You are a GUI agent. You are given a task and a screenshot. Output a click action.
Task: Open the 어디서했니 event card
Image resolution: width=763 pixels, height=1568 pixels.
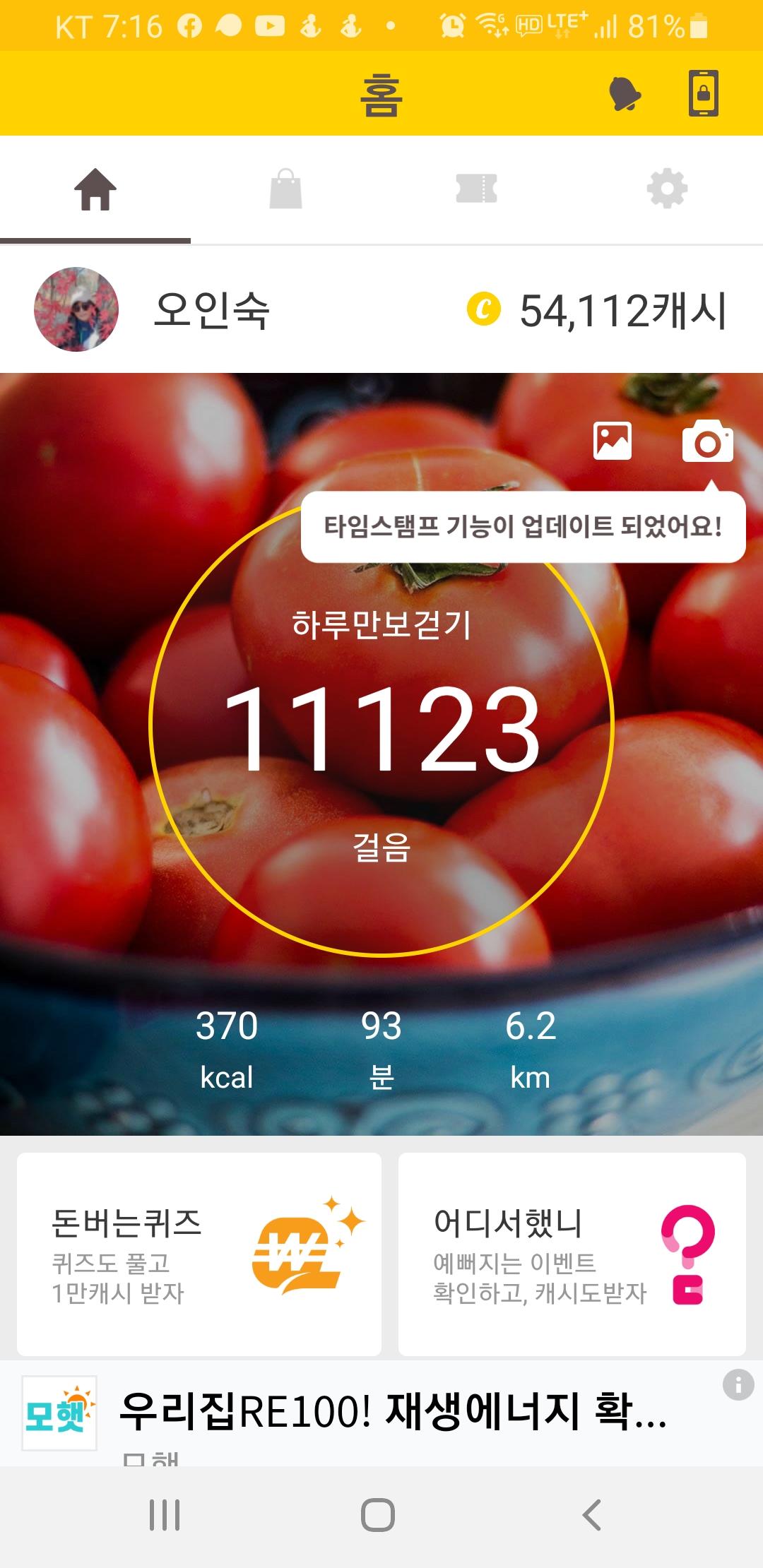pos(572,1254)
